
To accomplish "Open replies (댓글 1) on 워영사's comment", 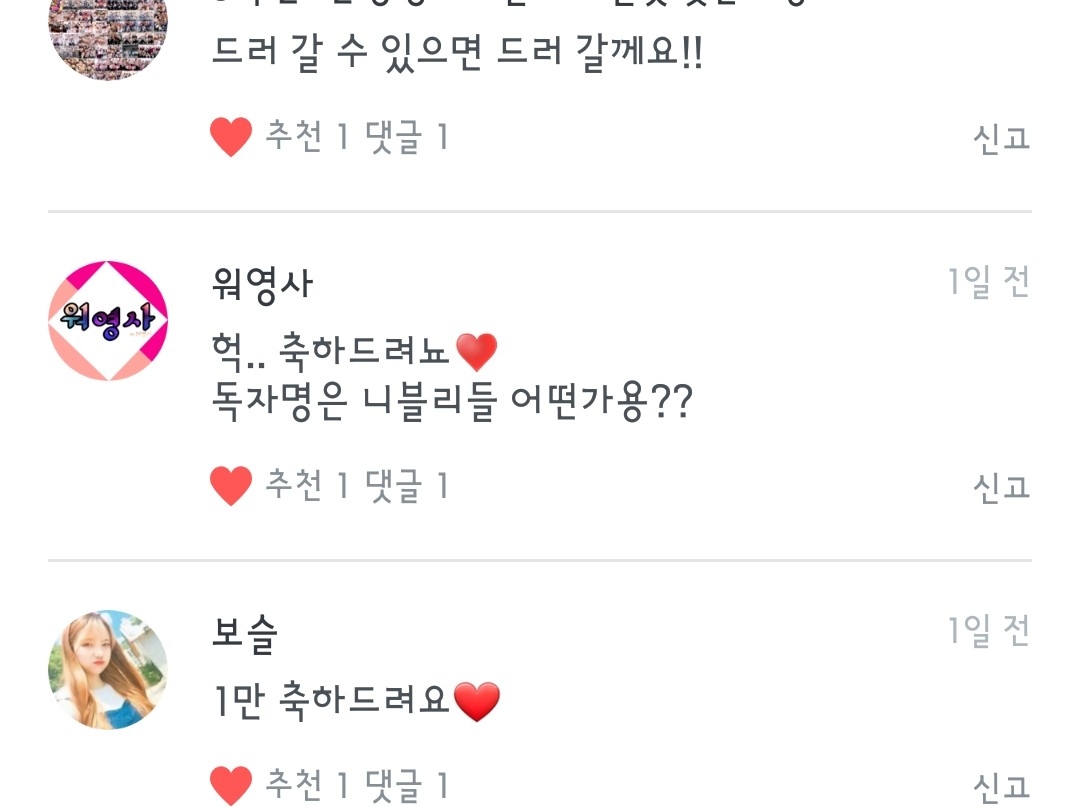I will coord(407,486).
